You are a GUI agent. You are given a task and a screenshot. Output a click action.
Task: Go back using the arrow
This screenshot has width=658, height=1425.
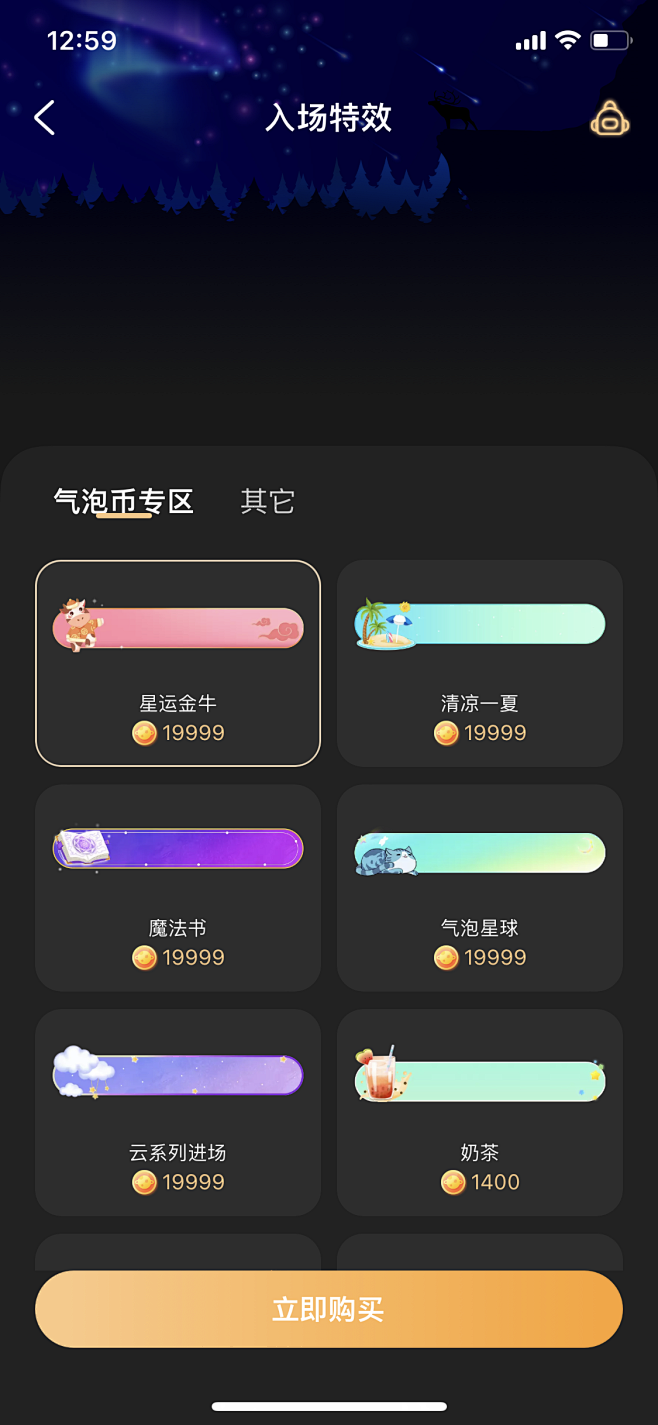[x=44, y=118]
